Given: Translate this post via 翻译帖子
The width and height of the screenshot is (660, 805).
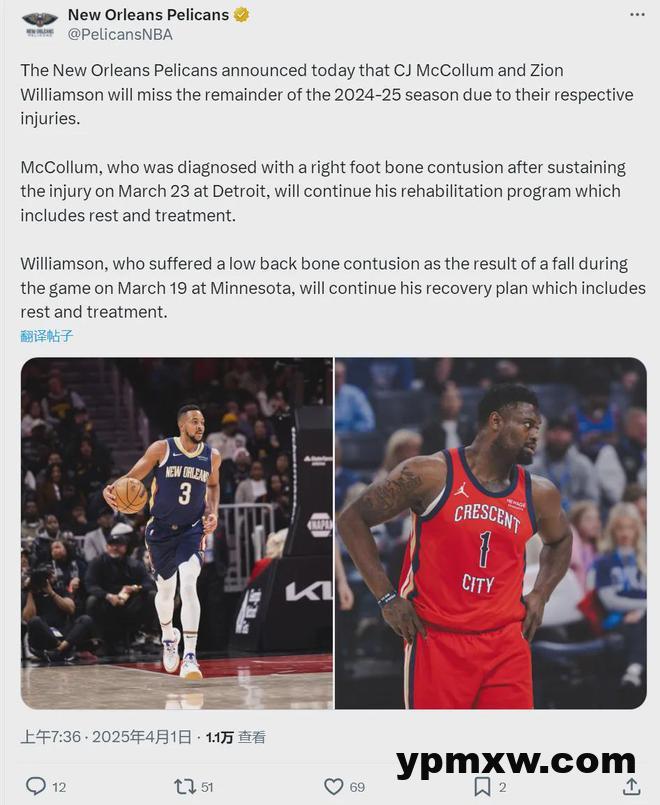Looking at the screenshot, I should 47,336.
